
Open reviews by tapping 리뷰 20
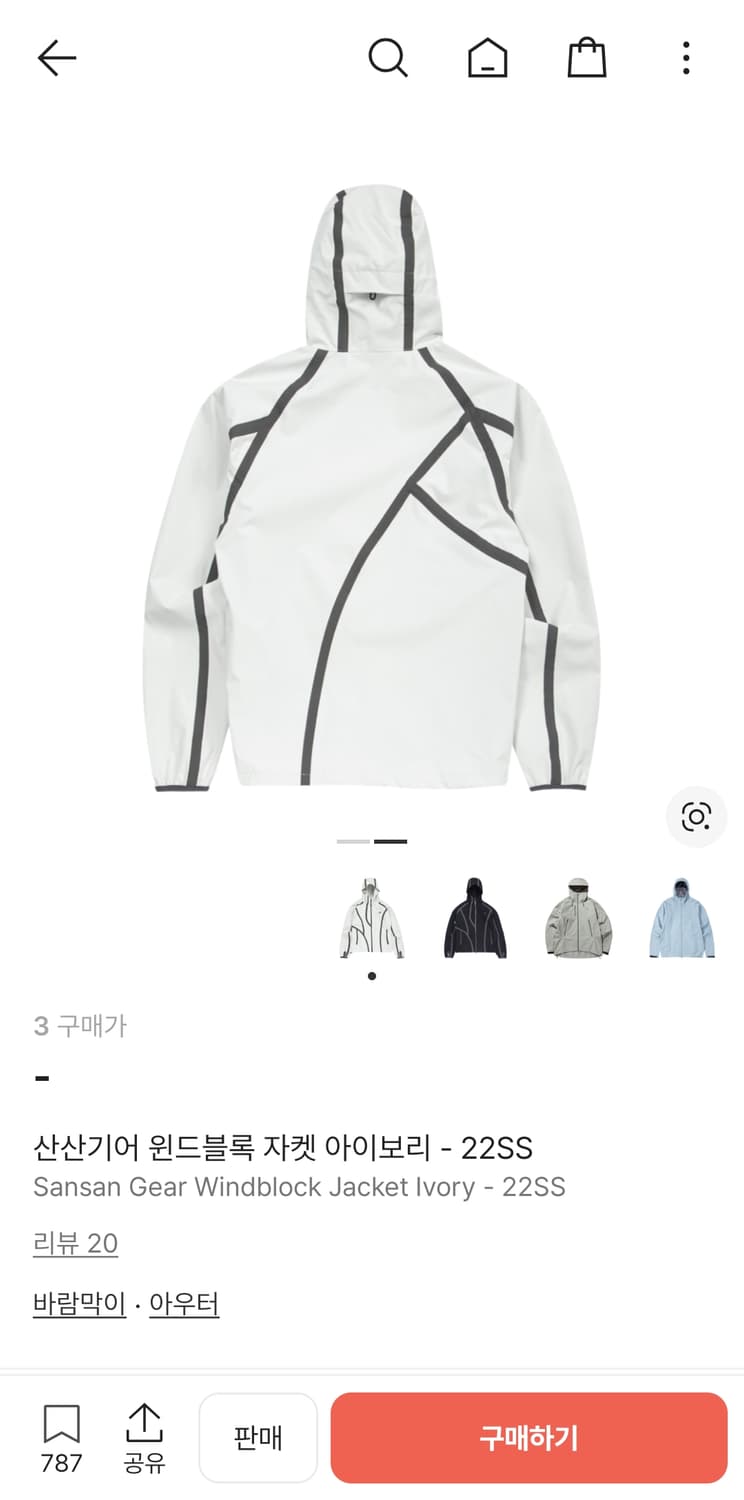pyautogui.click(x=74, y=1243)
